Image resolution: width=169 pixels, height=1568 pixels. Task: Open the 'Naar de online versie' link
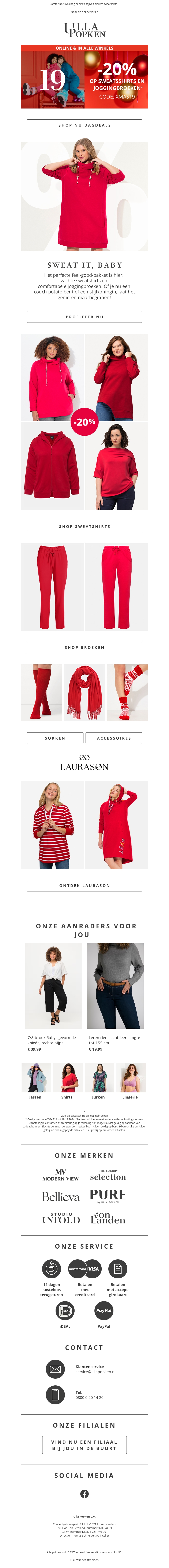[84, 12]
